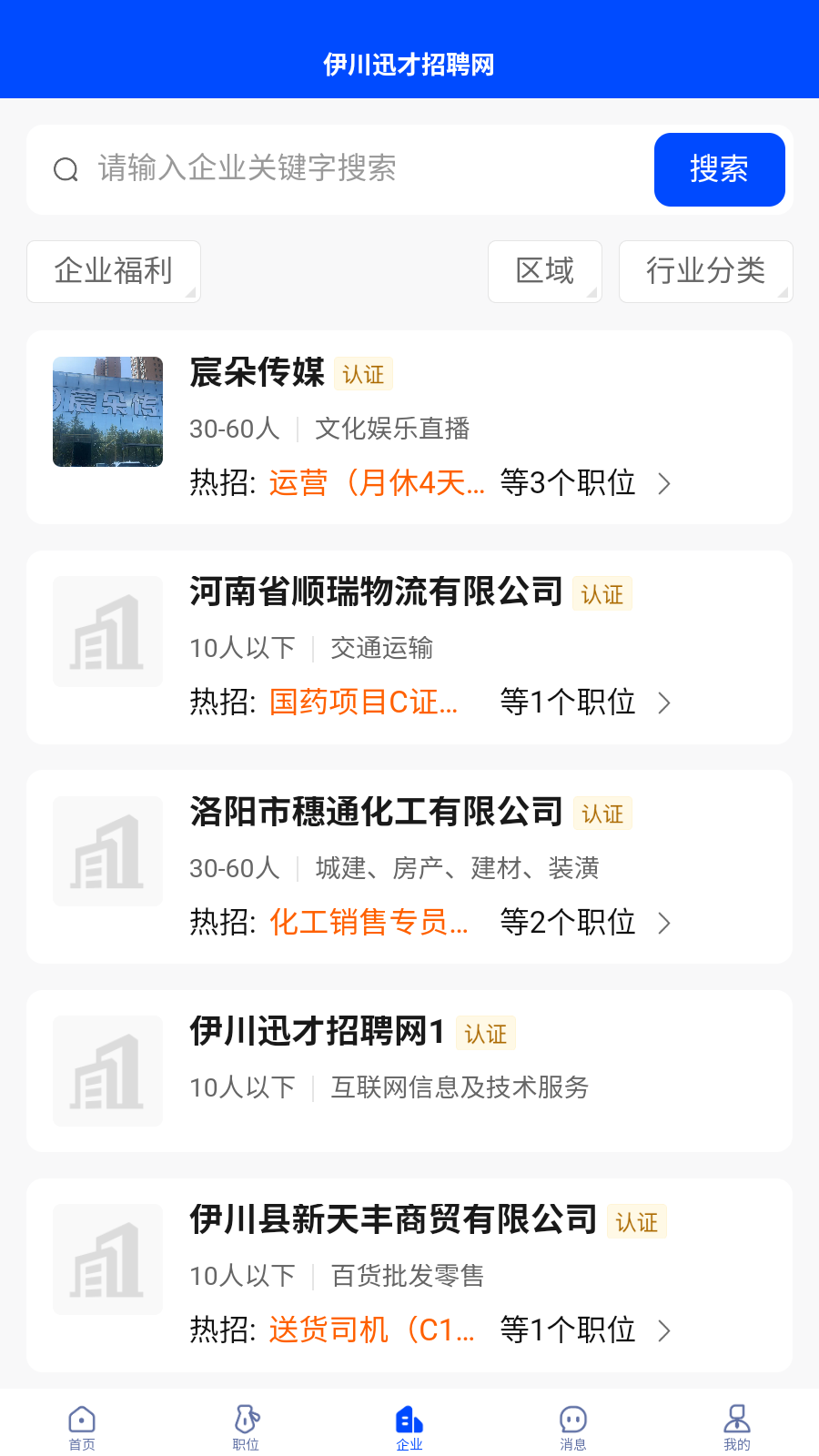The width and height of the screenshot is (819, 1456).
Task: Open the 行业分类 industry category dropdown
Action: 705,271
